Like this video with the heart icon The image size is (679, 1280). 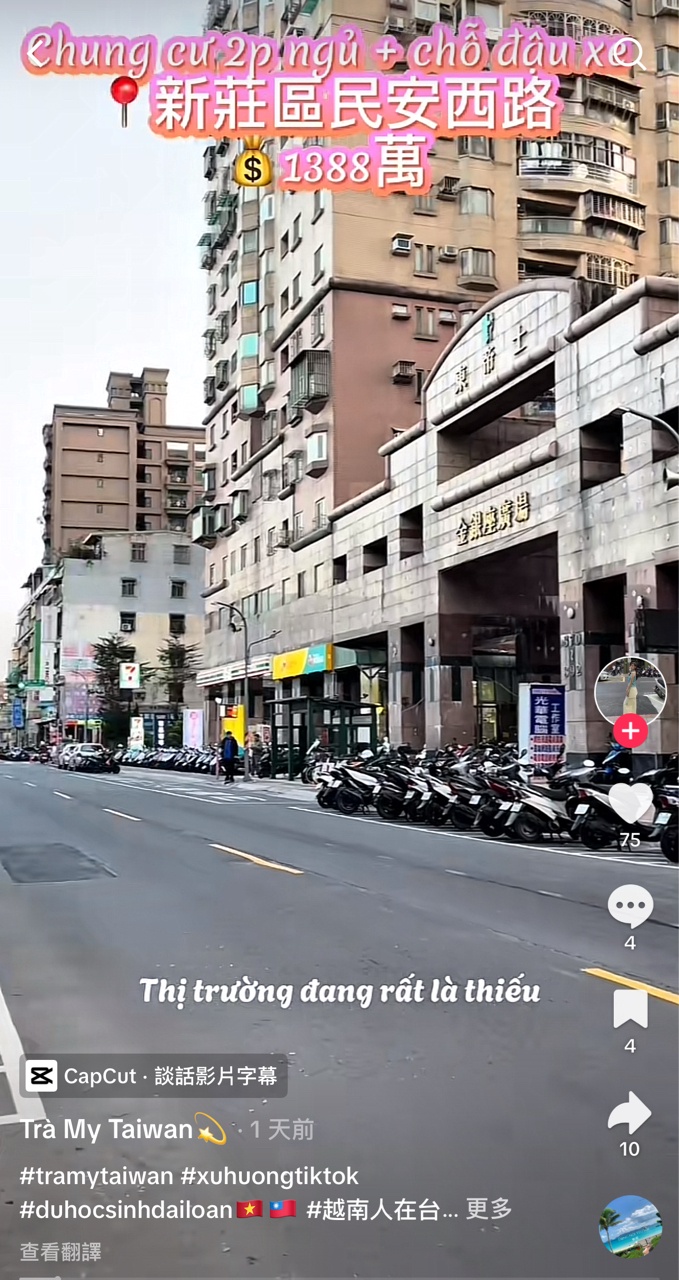630,803
